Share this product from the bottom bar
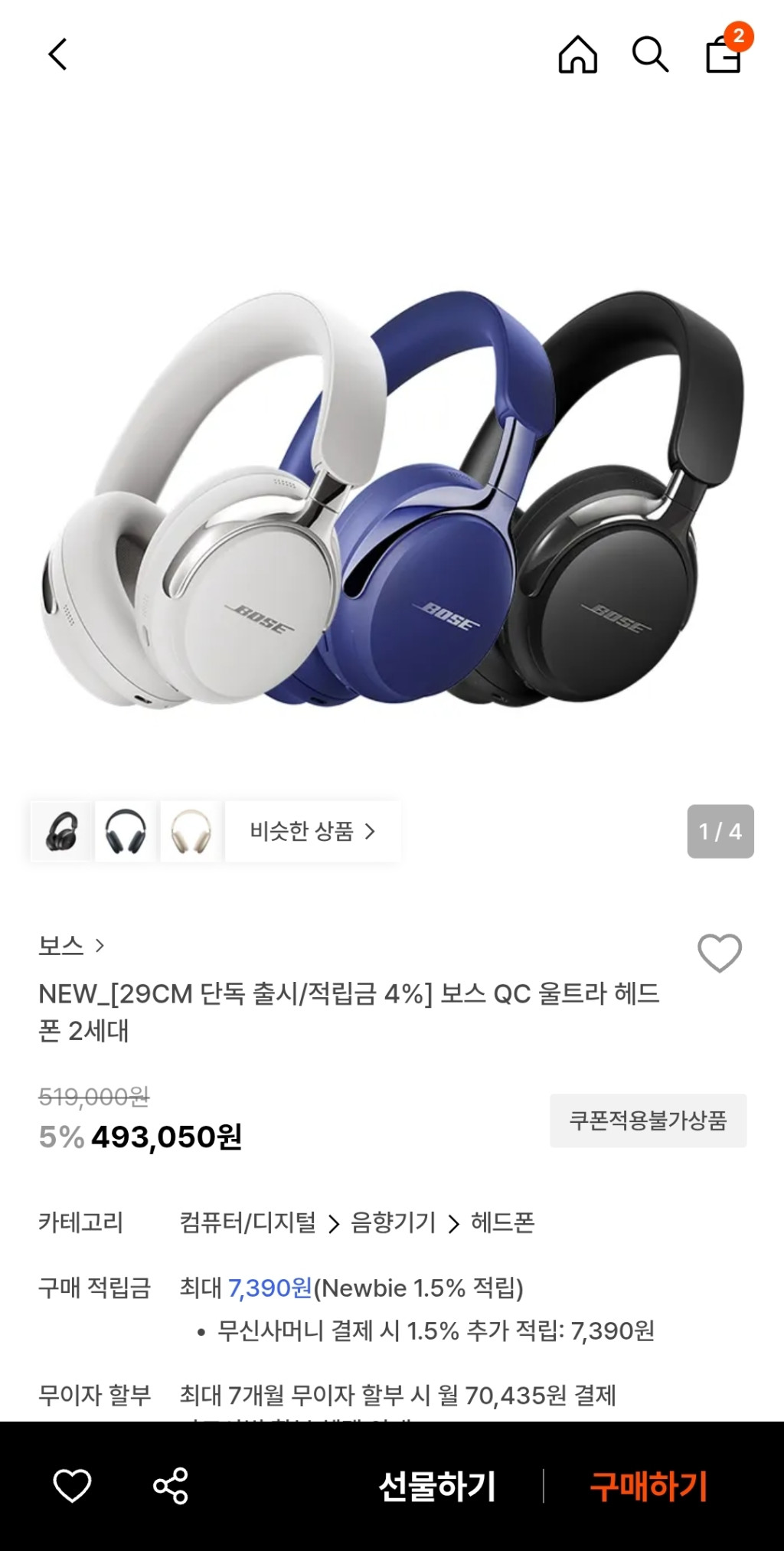The width and height of the screenshot is (784, 1551). (x=171, y=1486)
